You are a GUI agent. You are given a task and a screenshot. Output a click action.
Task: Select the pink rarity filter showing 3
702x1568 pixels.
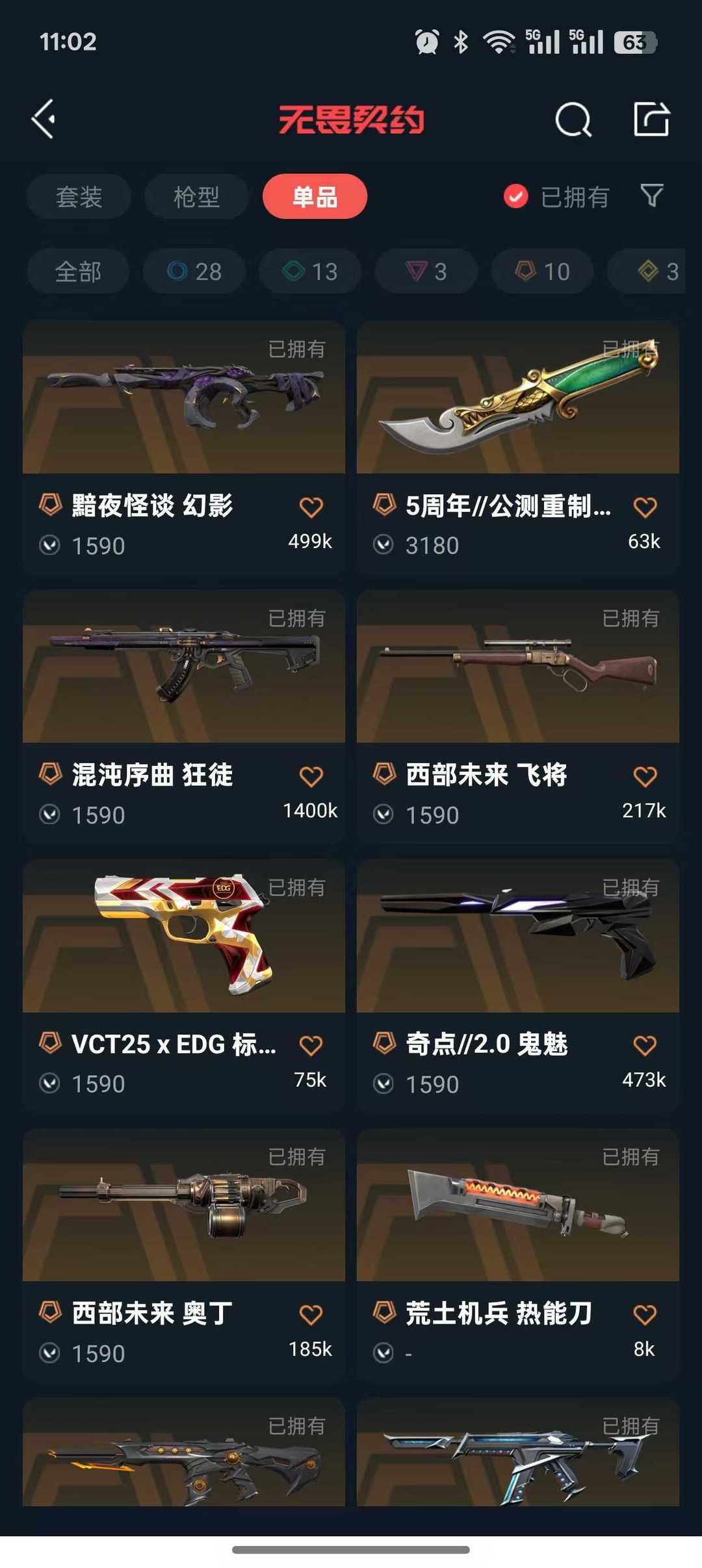coord(426,272)
